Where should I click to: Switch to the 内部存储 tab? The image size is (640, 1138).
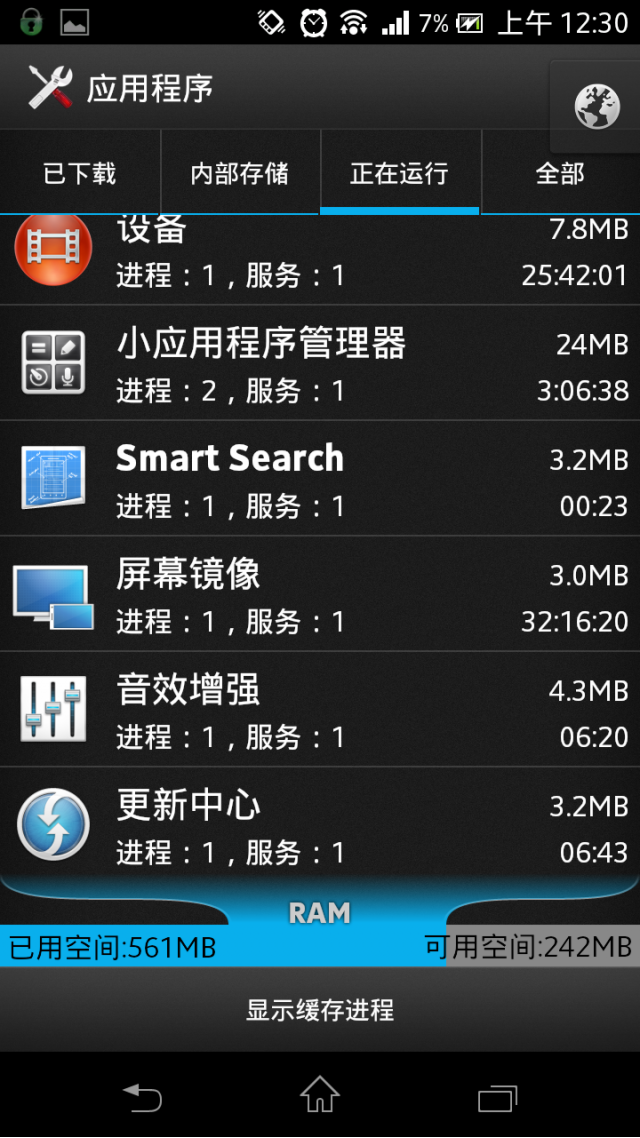click(x=240, y=174)
